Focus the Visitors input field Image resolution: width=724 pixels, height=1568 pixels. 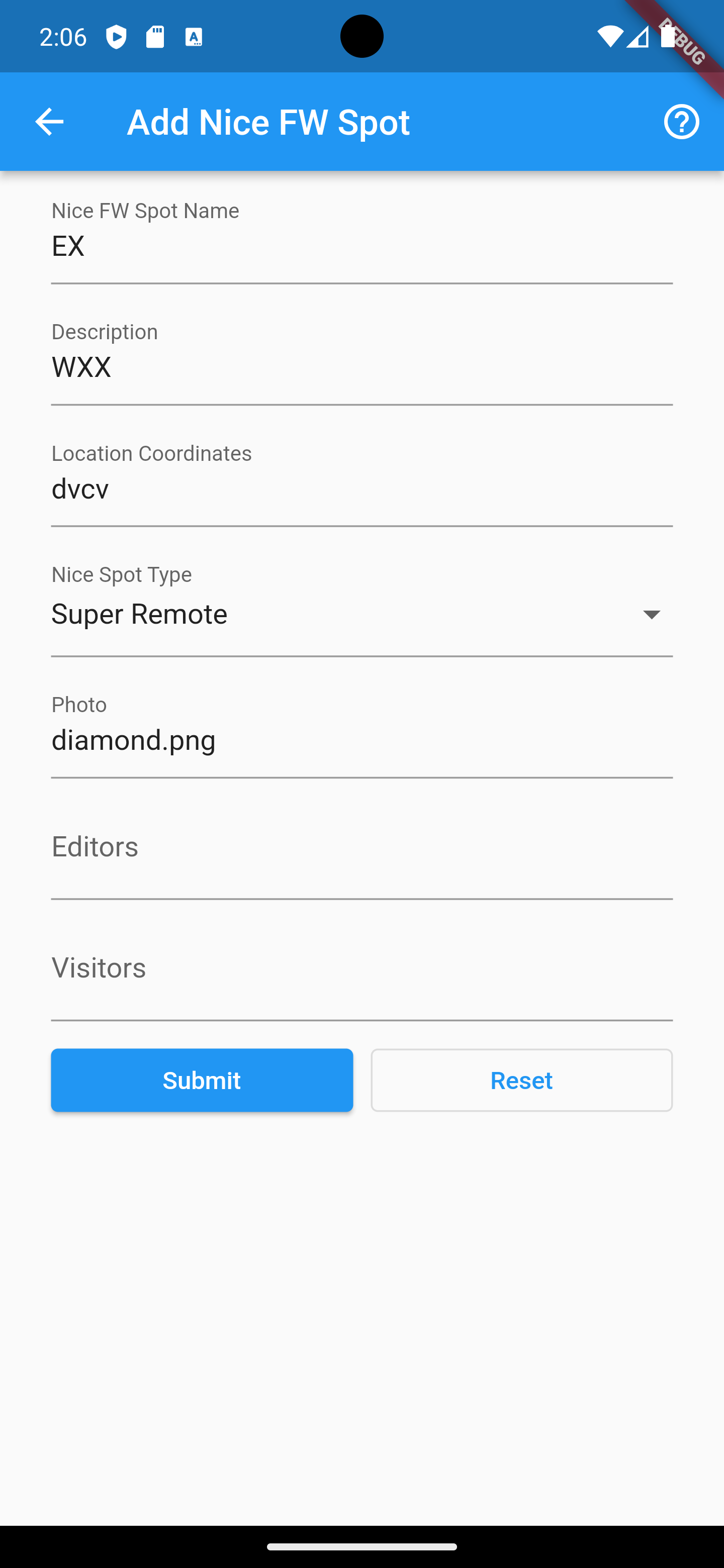[361, 983]
